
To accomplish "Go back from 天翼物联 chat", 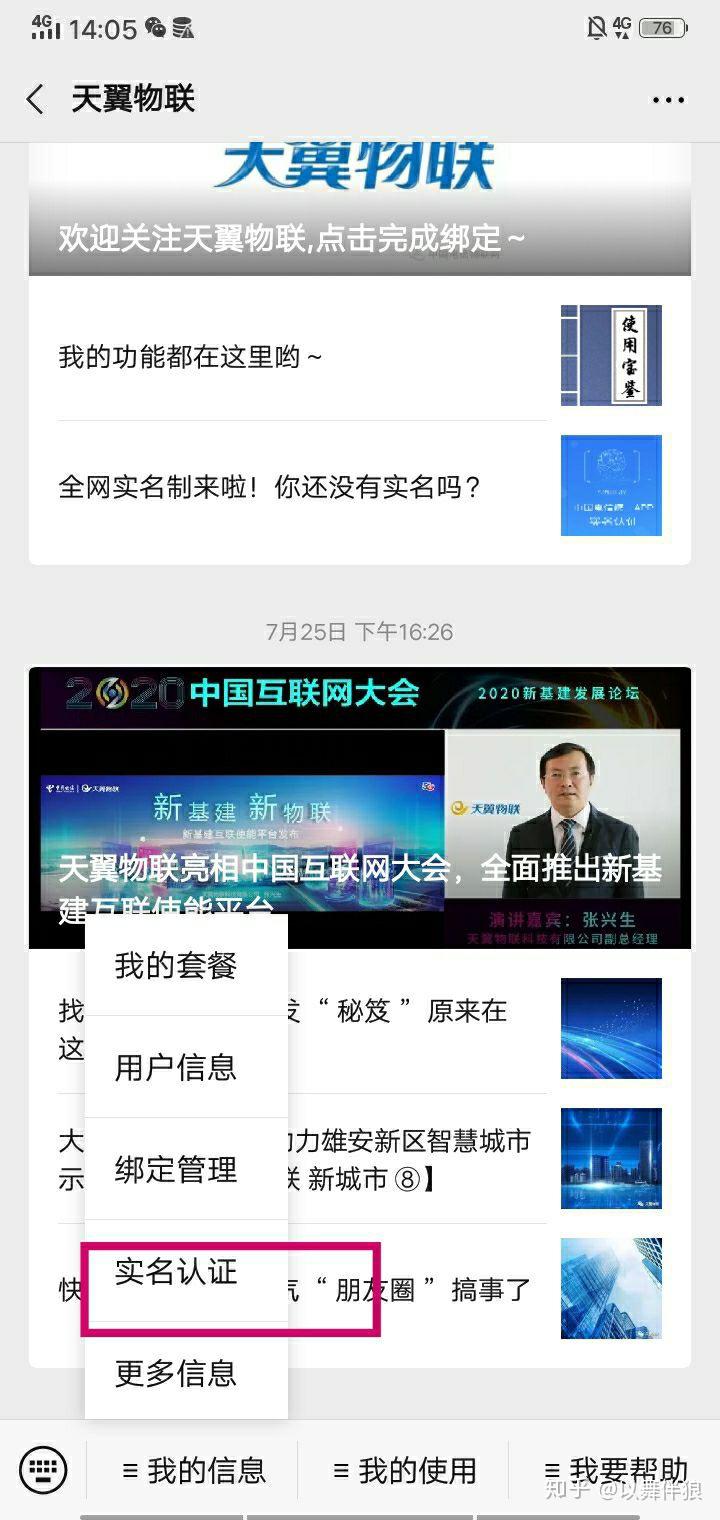I will tap(35, 99).
